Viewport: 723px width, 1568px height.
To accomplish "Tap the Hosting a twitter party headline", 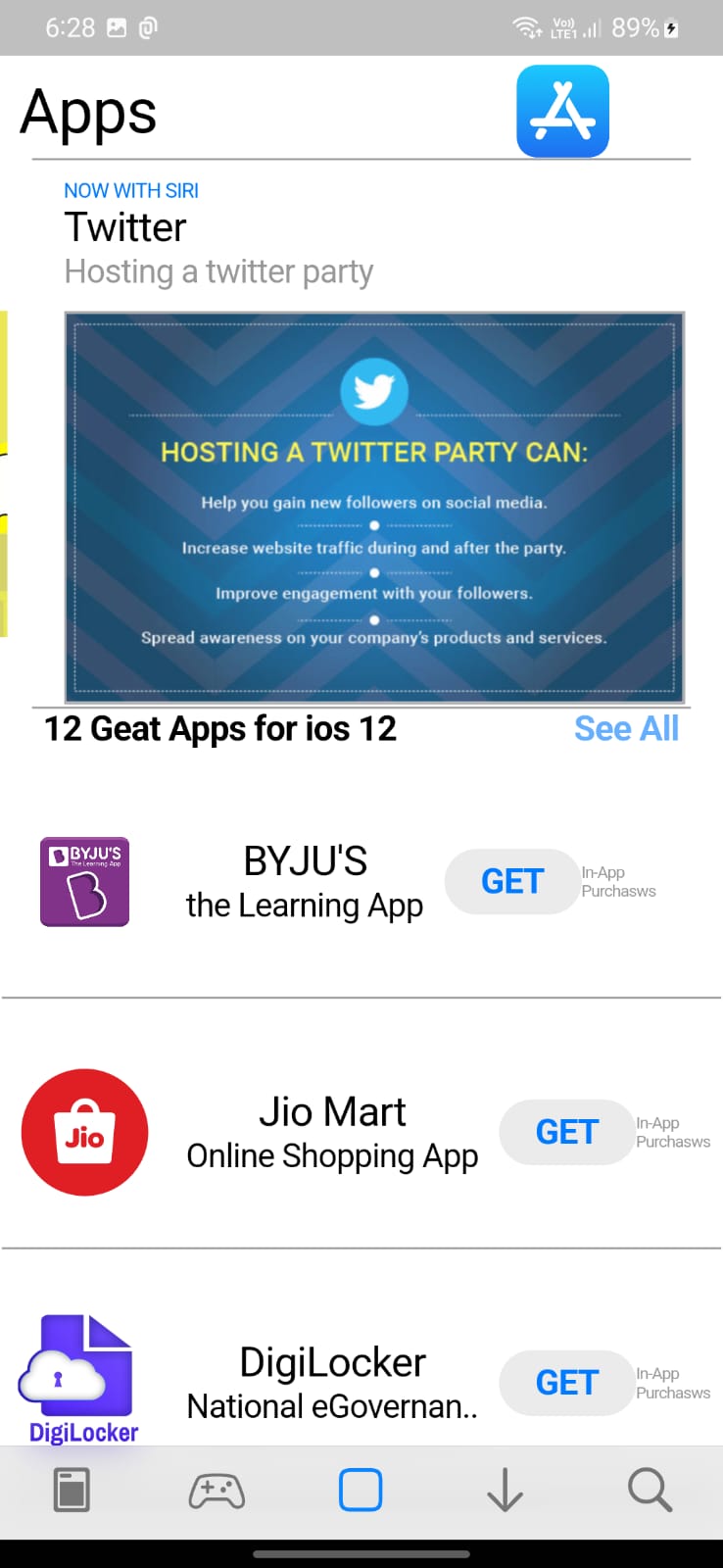I will pos(218,271).
